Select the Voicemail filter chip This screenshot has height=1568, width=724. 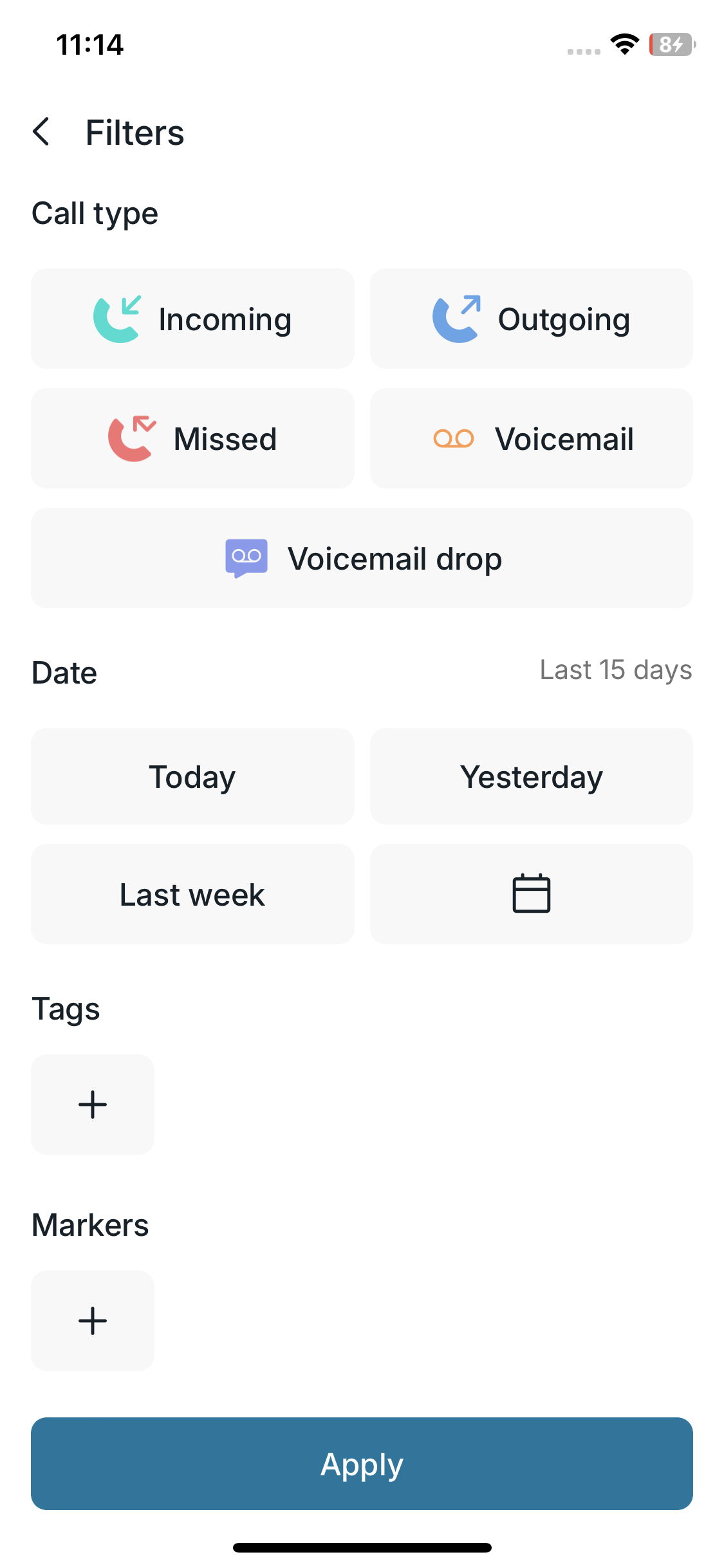531,438
